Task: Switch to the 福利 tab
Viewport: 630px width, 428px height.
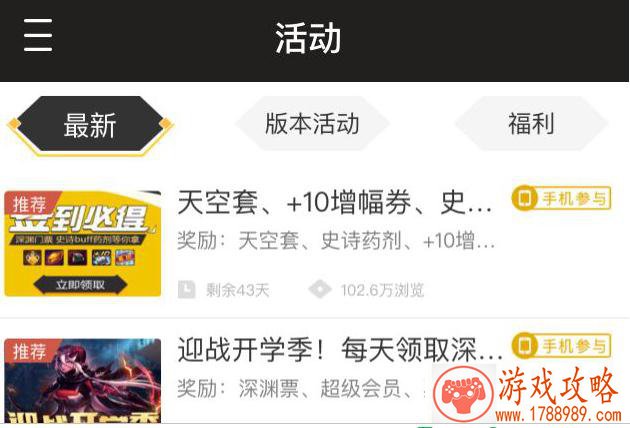Action: pyautogui.click(x=531, y=124)
